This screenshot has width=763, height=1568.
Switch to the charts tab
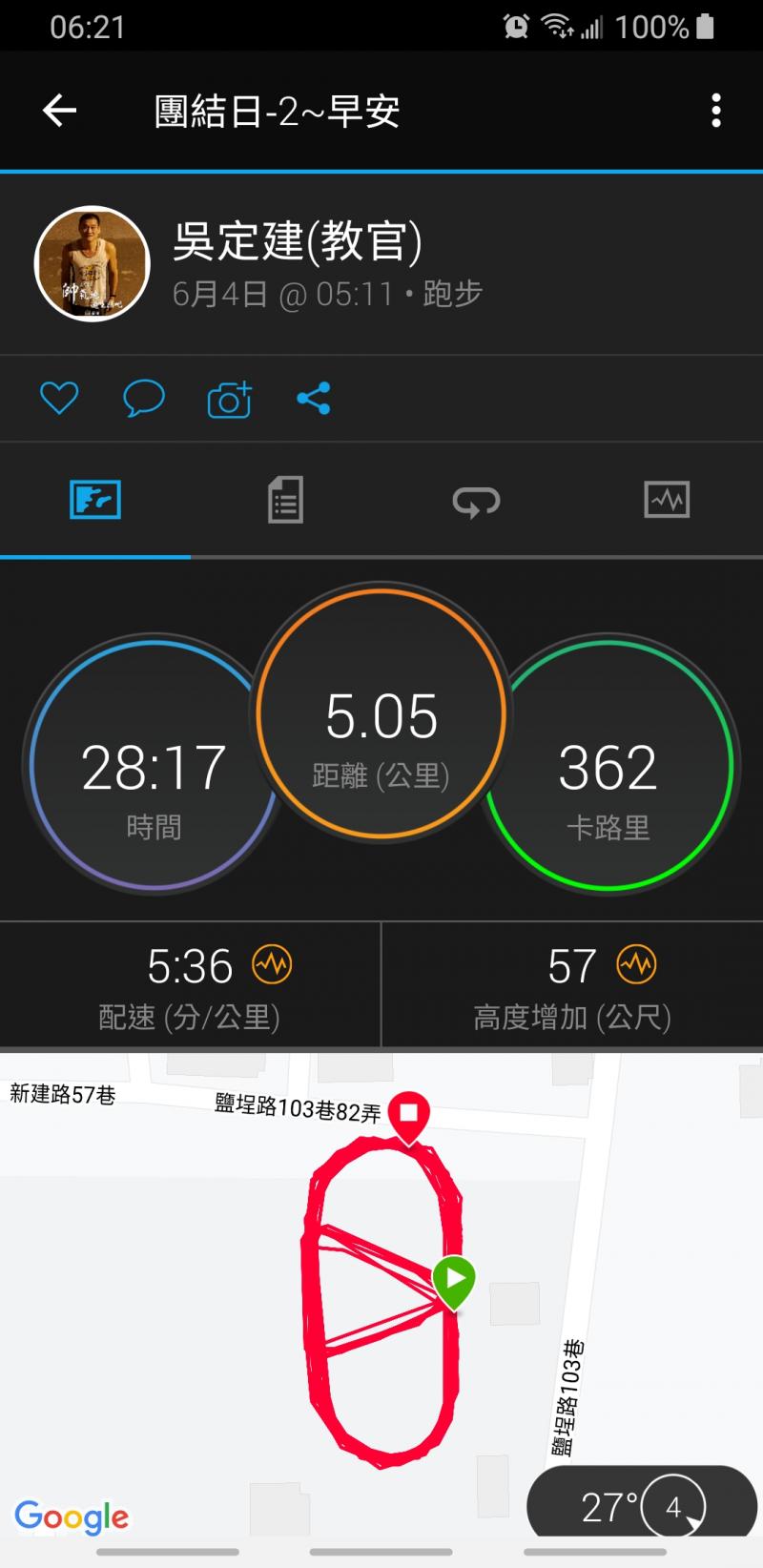(x=667, y=500)
